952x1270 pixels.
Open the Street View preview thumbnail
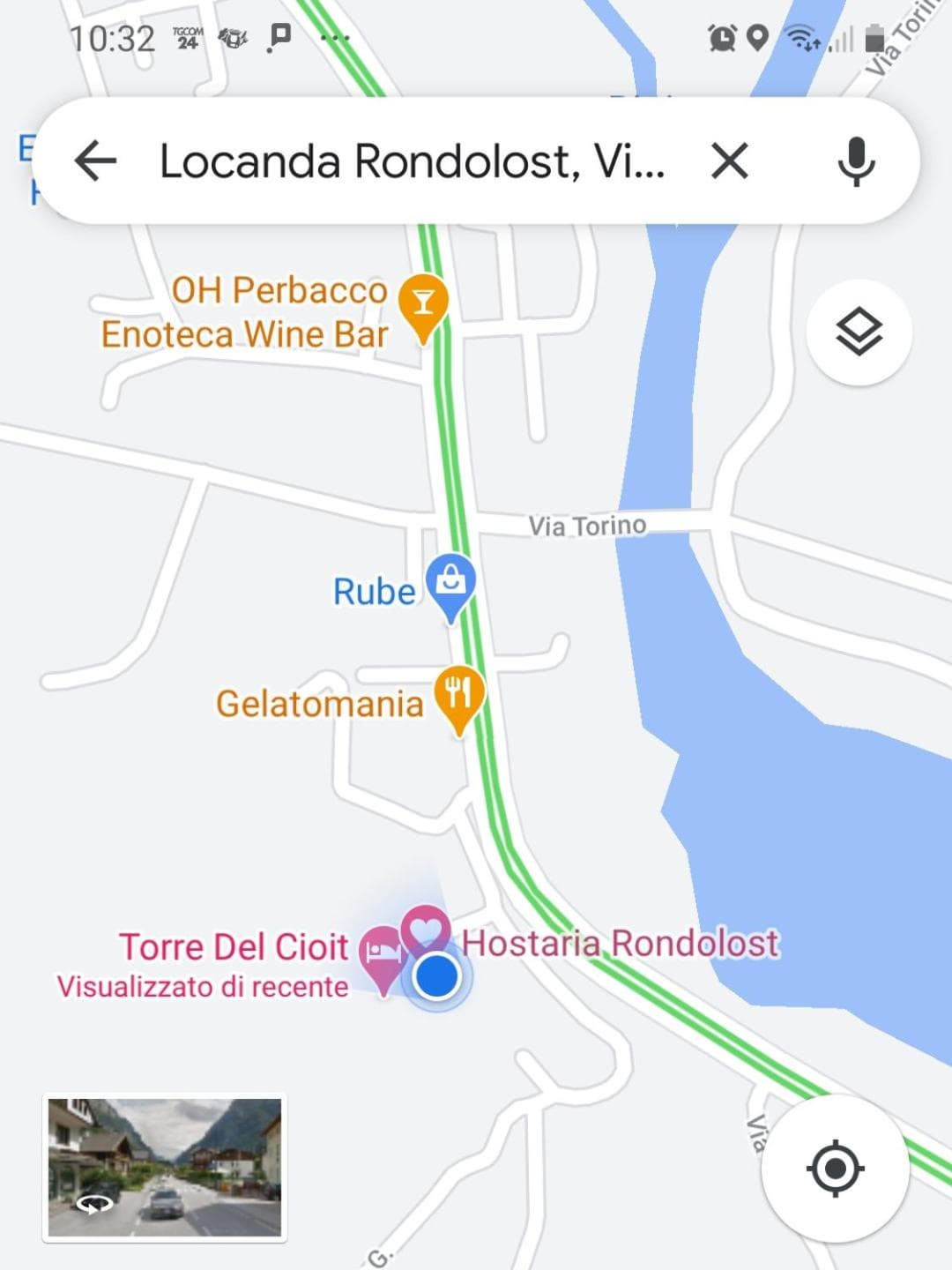click(165, 1167)
